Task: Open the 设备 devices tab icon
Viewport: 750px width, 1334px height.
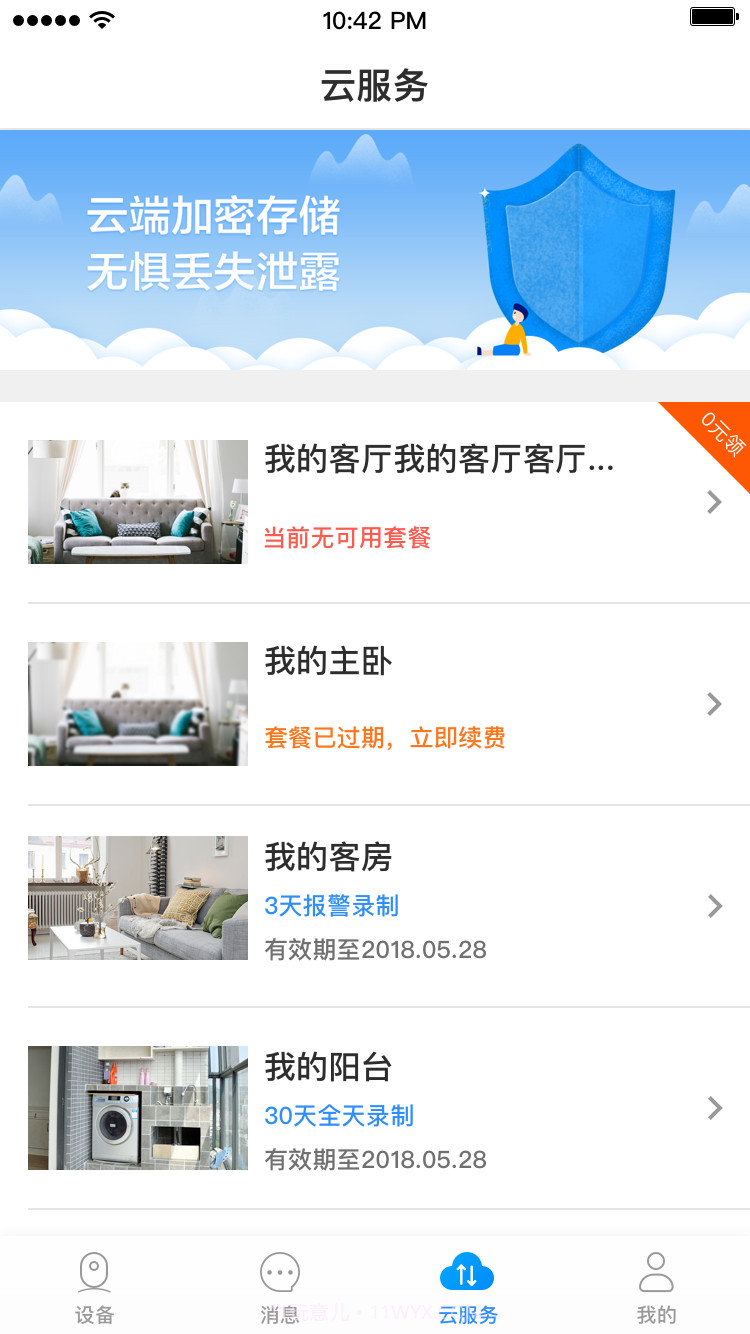Action: [x=94, y=1271]
